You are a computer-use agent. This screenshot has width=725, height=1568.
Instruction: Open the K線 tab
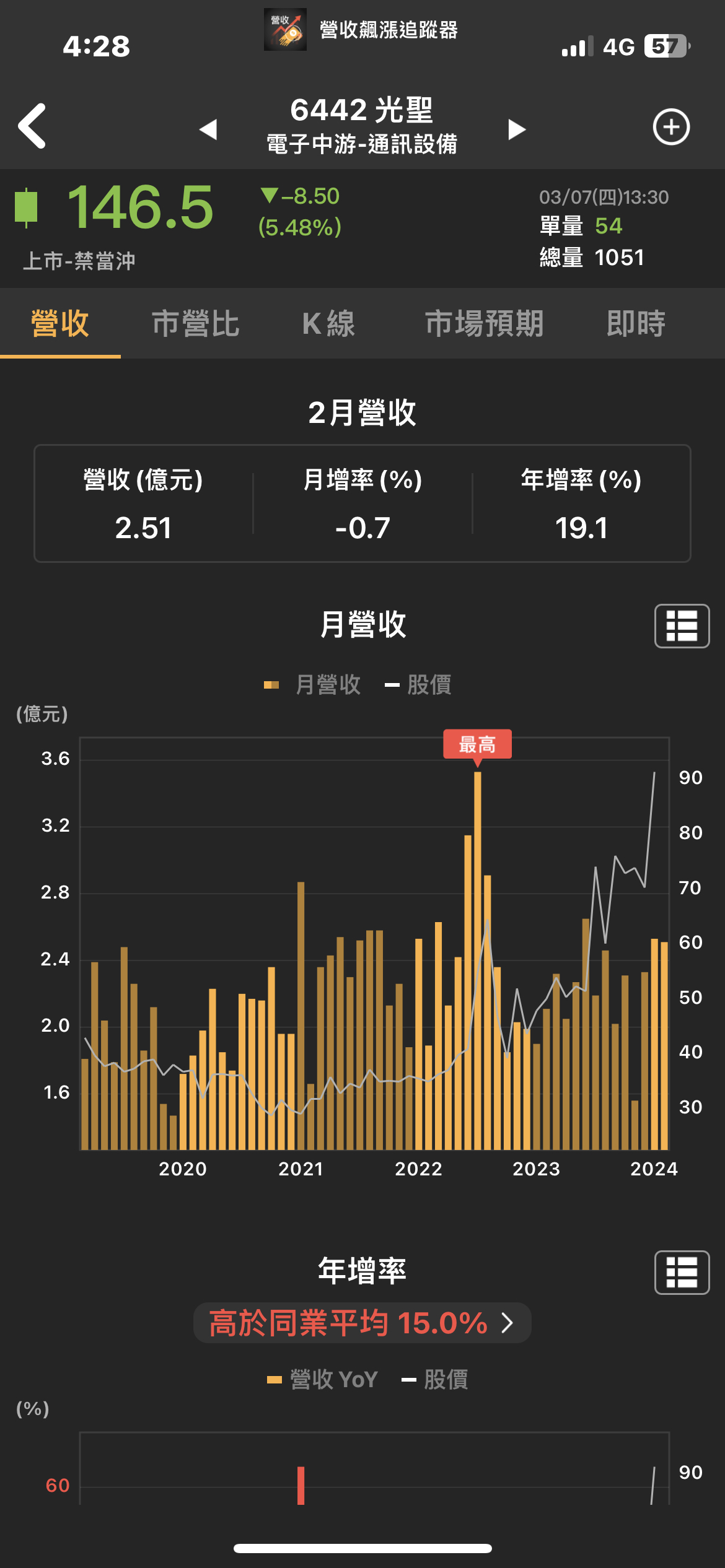point(328,323)
